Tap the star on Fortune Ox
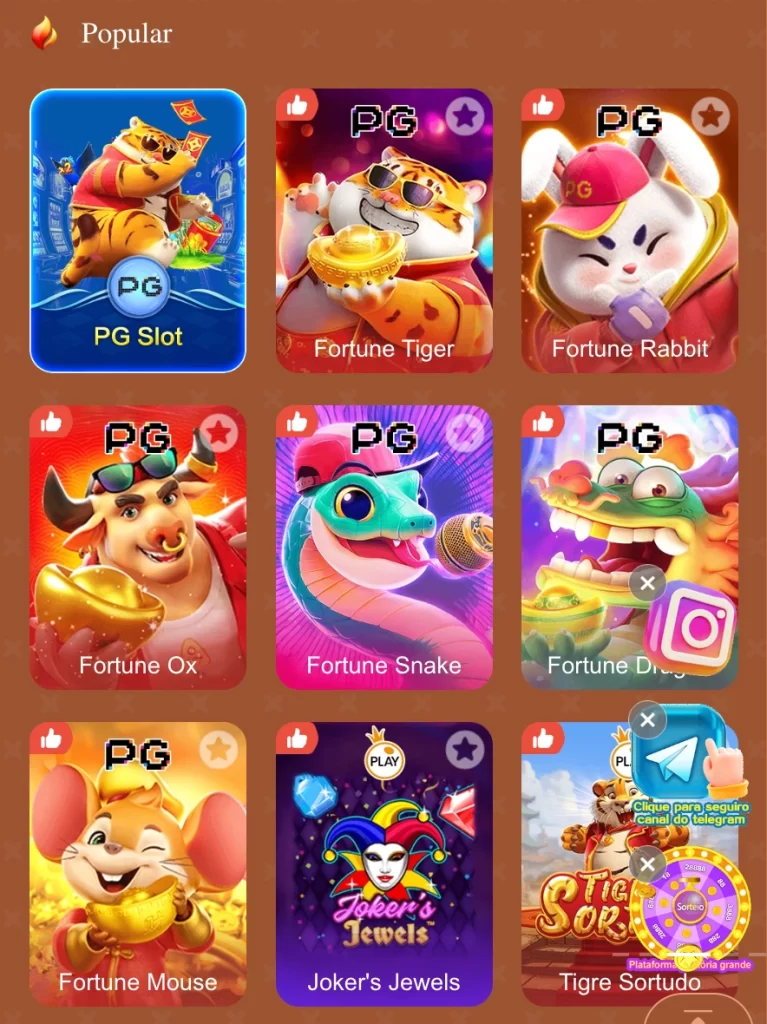 [x=219, y=433]
